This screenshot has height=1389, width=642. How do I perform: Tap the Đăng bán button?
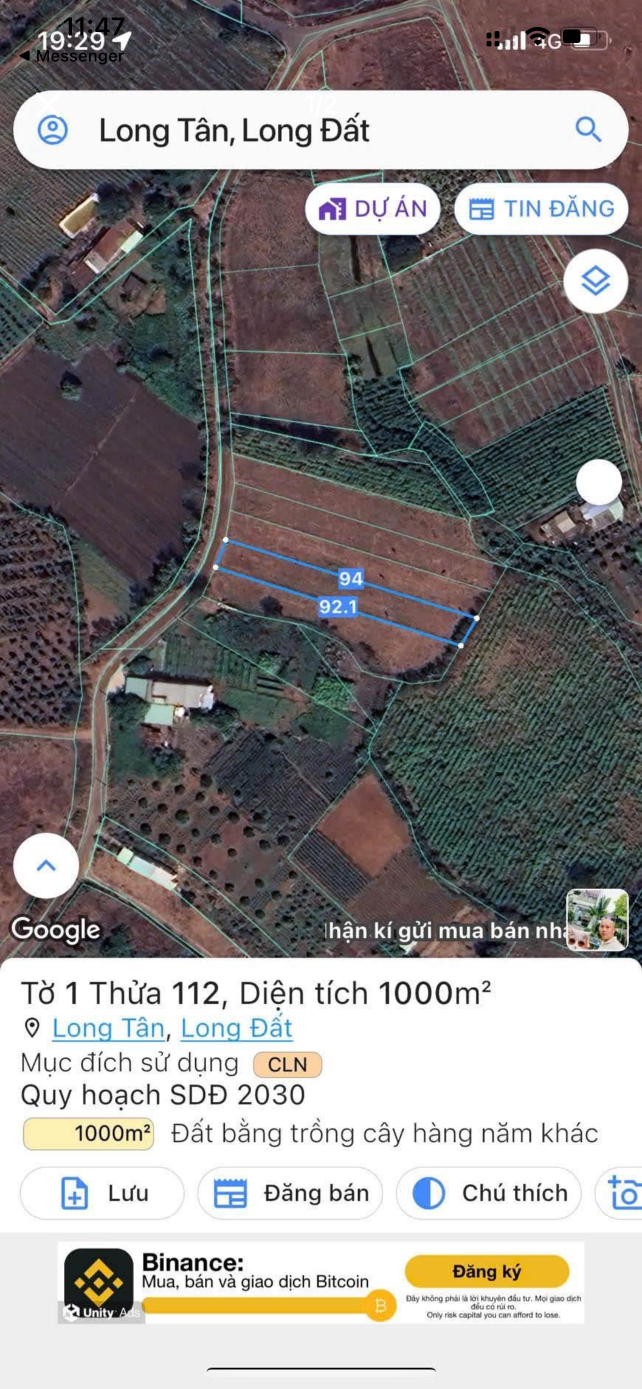point(290,1193)
